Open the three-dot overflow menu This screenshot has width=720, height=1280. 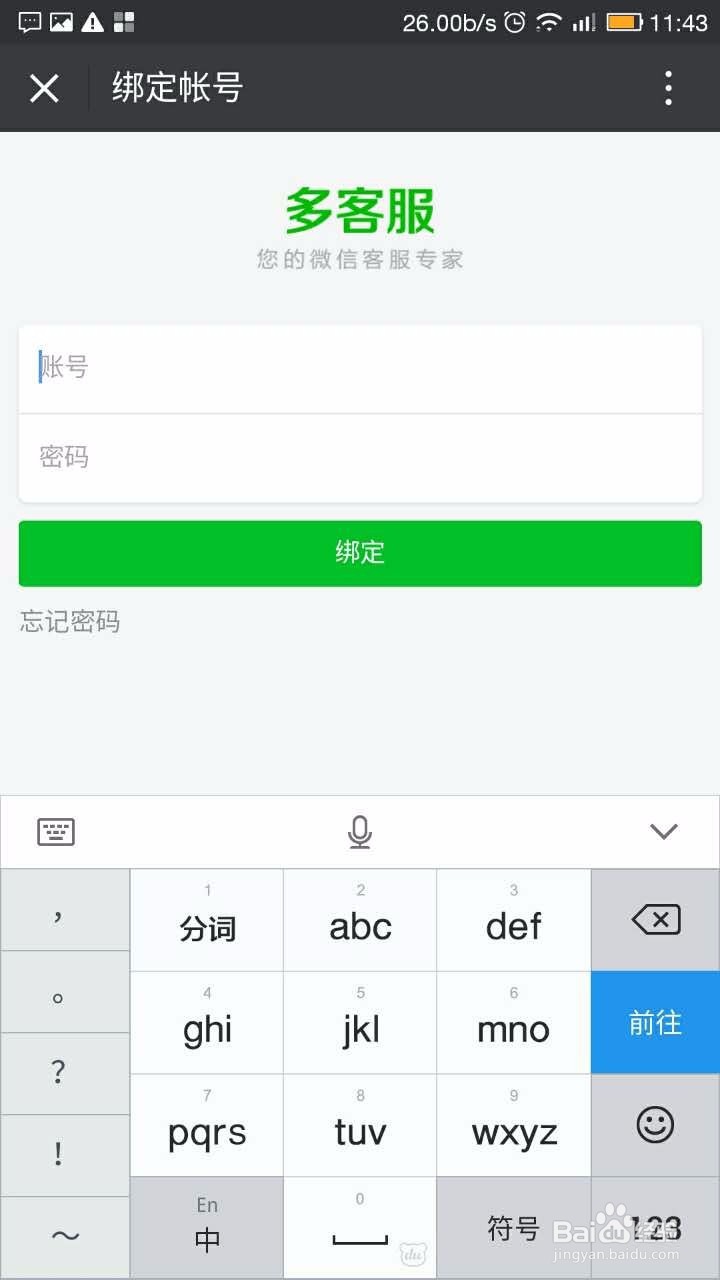668,88
